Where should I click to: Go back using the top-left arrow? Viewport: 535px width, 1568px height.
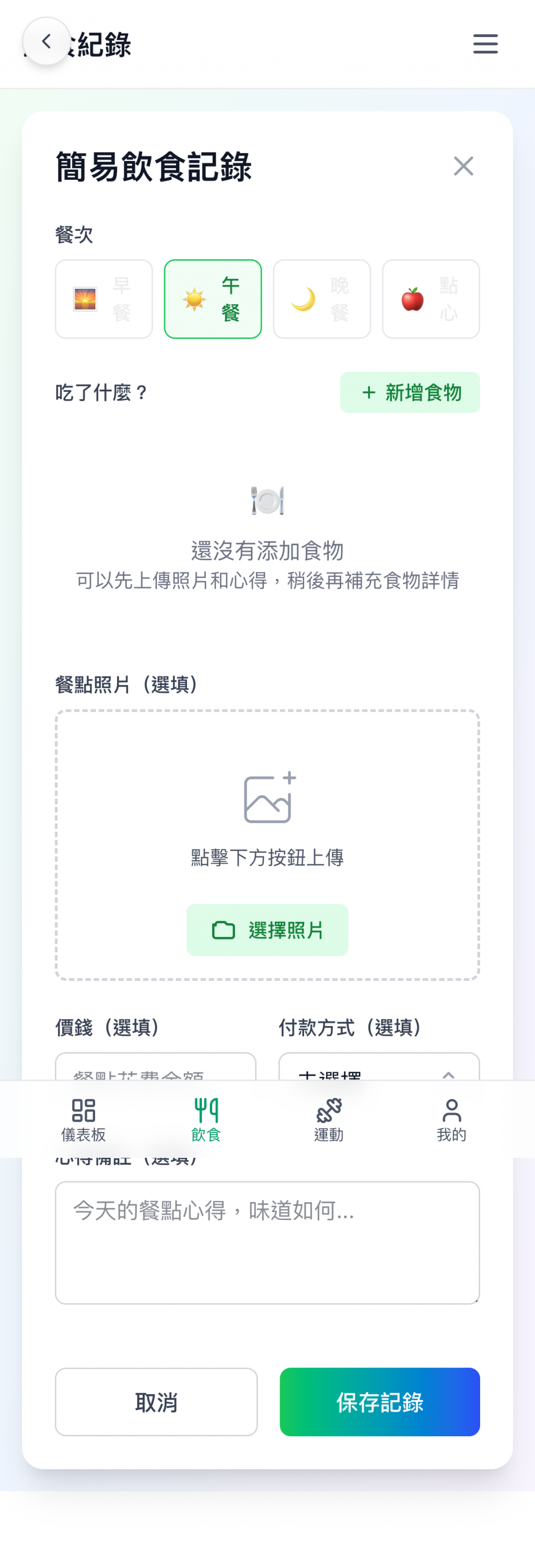(46, 41)
